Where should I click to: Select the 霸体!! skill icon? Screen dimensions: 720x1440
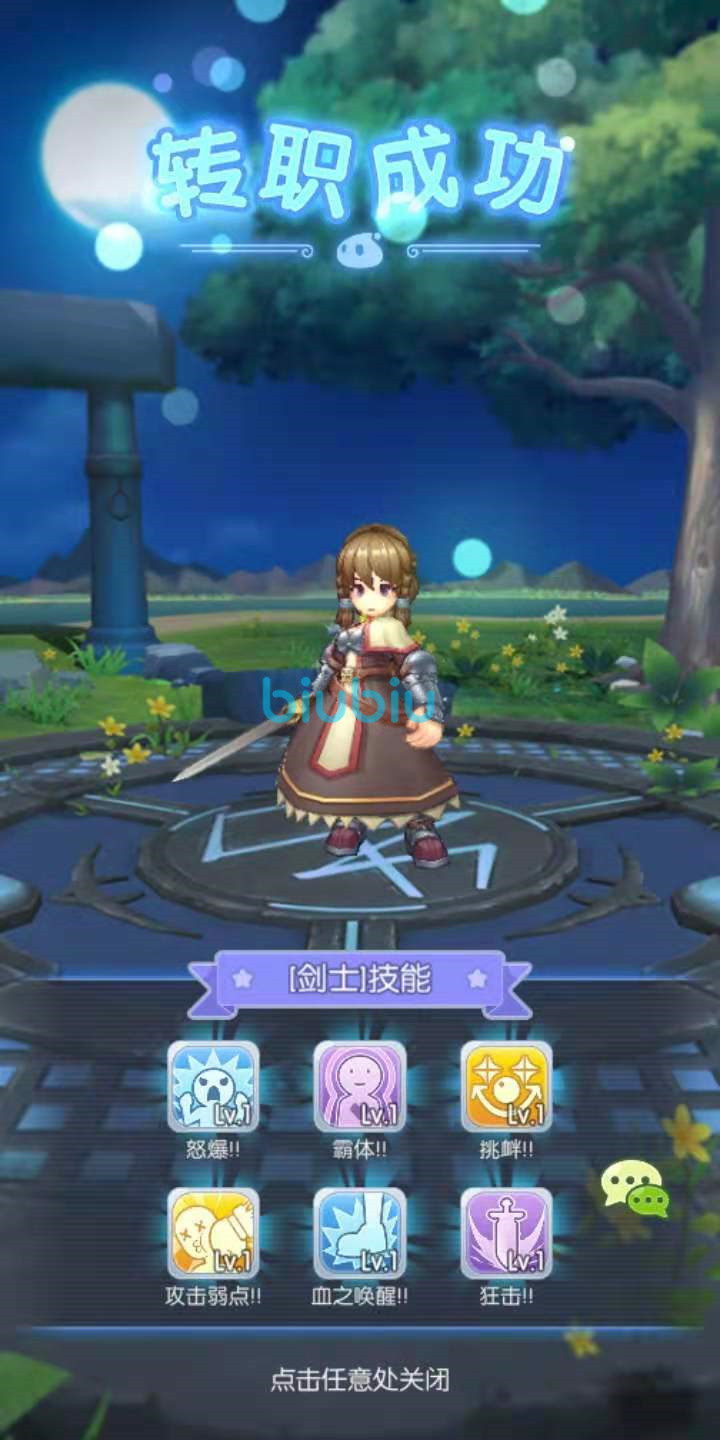[360, 1086]
